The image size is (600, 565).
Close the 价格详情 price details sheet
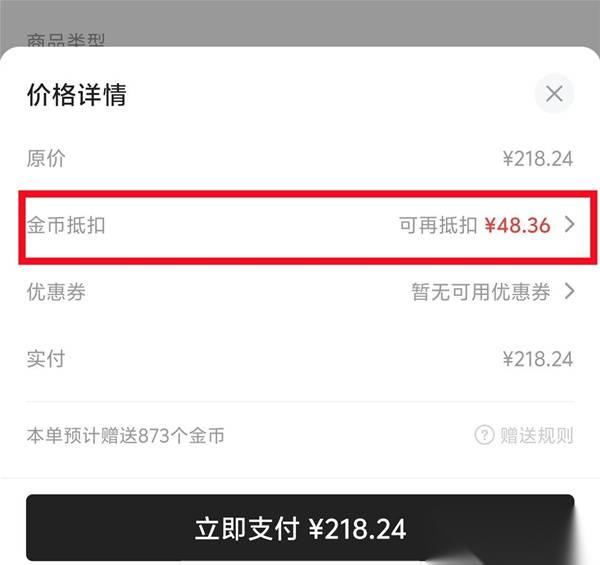[x=554, y=95]
